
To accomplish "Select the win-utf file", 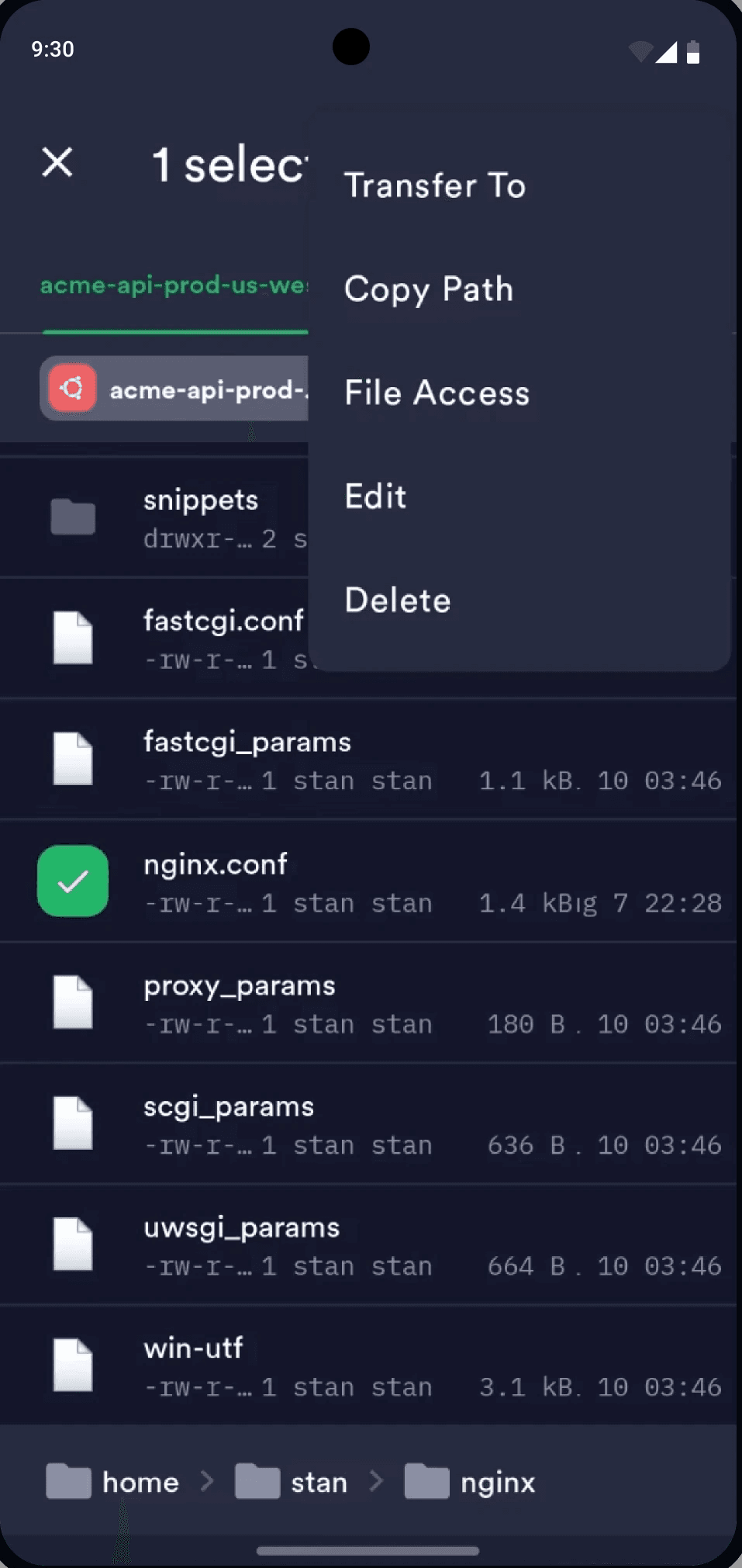I will pyautogui.click(x=368, y=1366).
